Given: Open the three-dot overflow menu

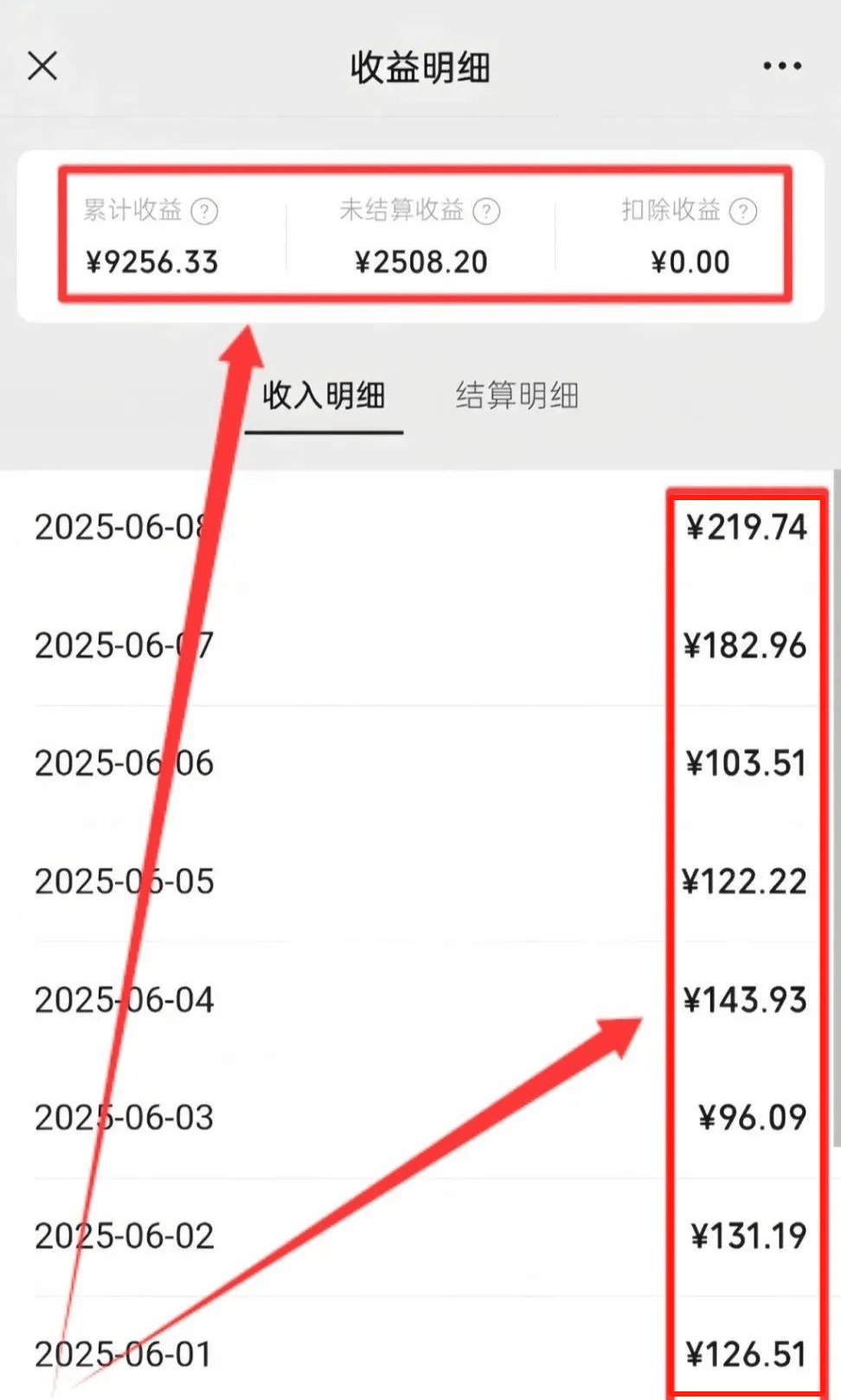Looking at the screenshot, I should pyautogui.click(x=781, y=66).
